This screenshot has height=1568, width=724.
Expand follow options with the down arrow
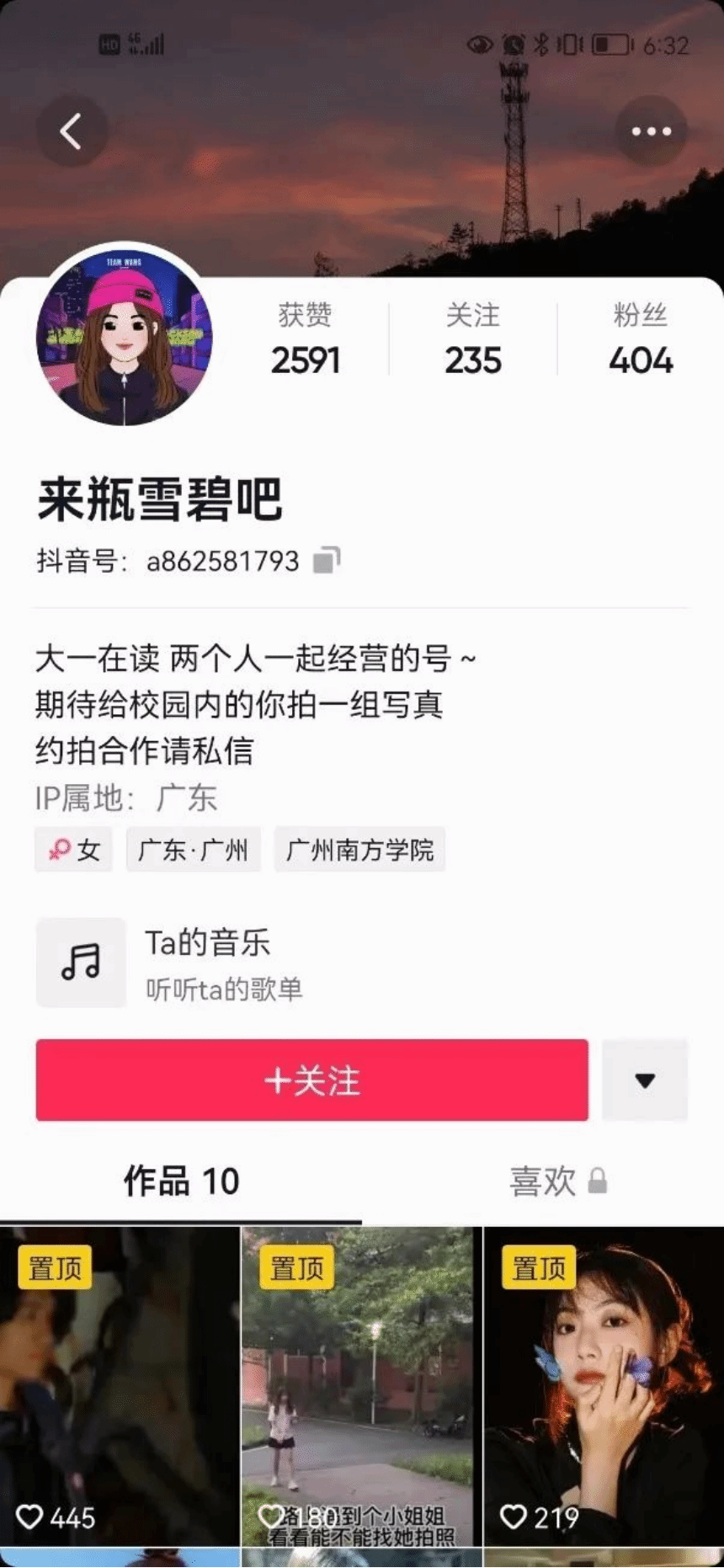[645, 1080]
